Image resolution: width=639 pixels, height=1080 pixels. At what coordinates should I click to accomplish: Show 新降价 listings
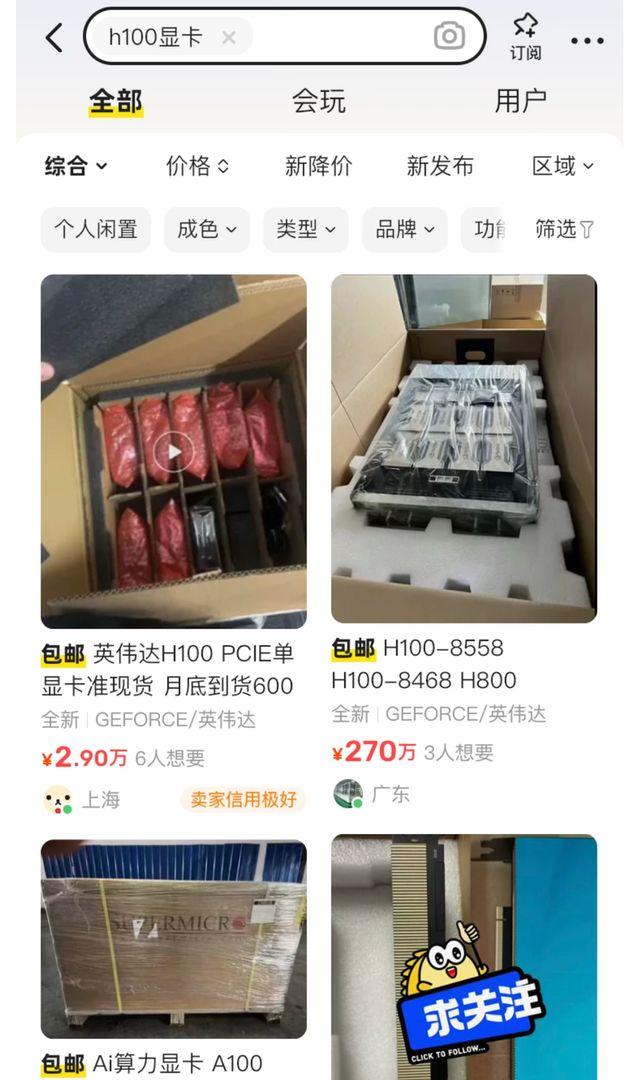point(318,166)
